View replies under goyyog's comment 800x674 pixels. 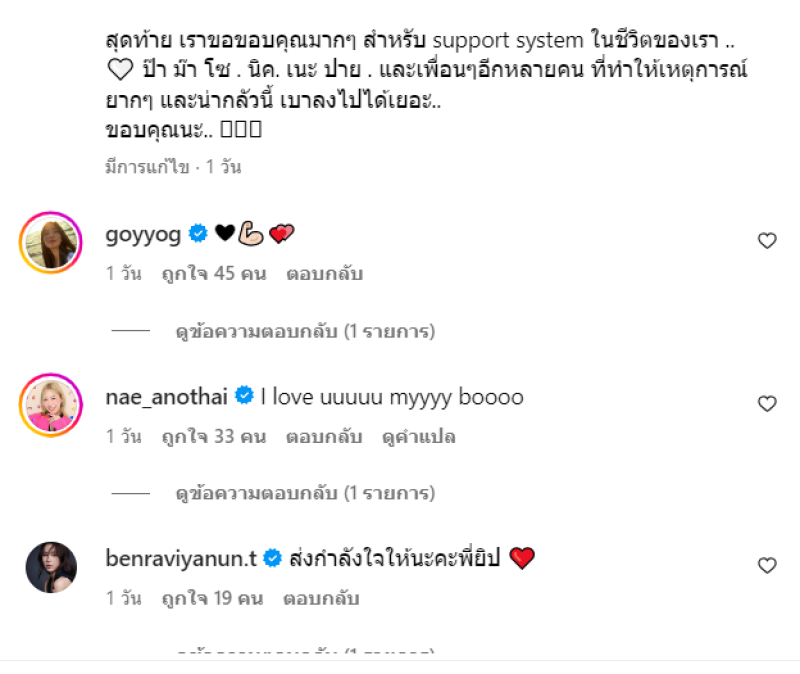tap(305, 330)
